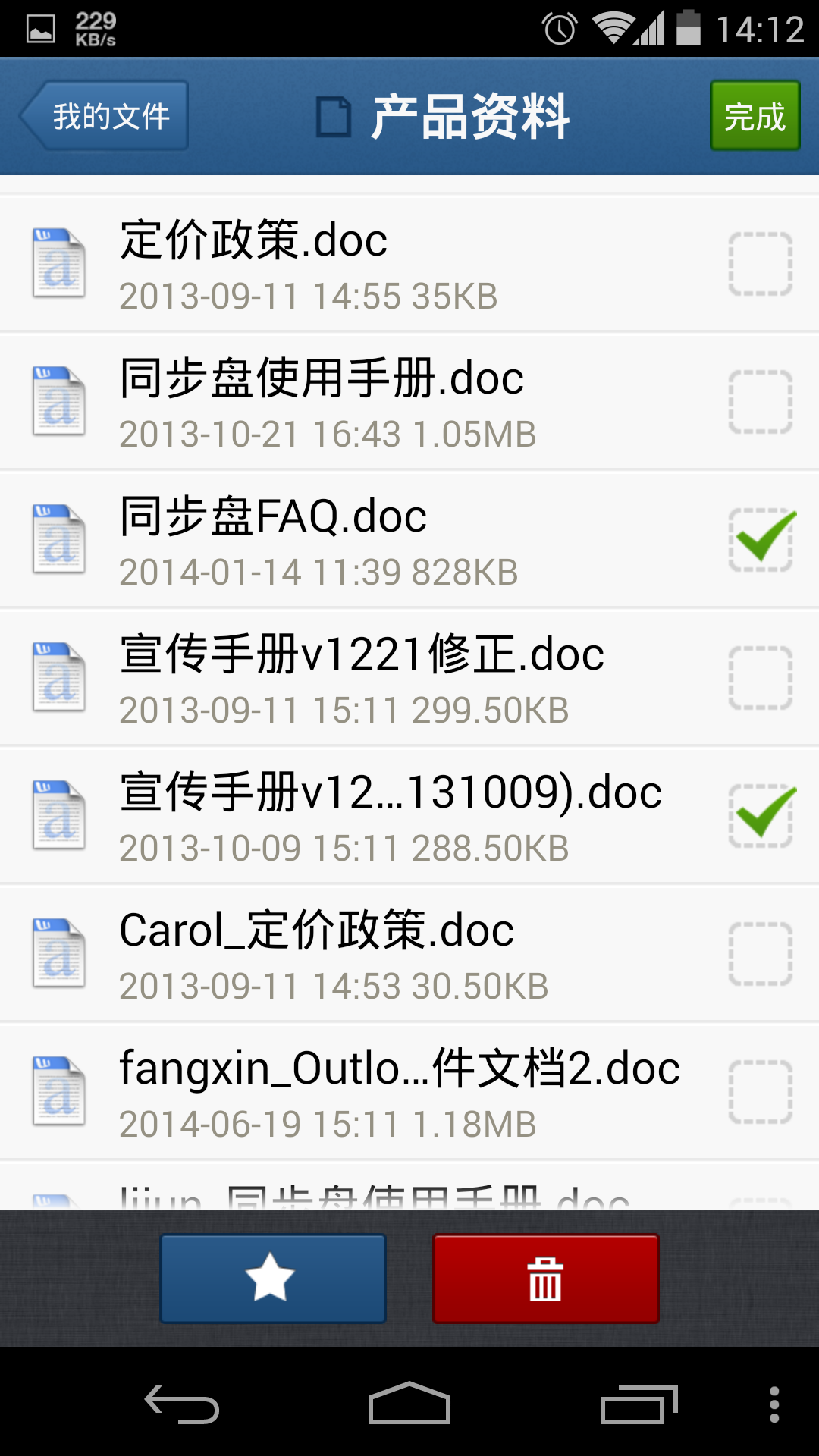This screenshot has width=819, height=1456.
Task: Open the system overflow menu dots
Action: (773, 1404)
